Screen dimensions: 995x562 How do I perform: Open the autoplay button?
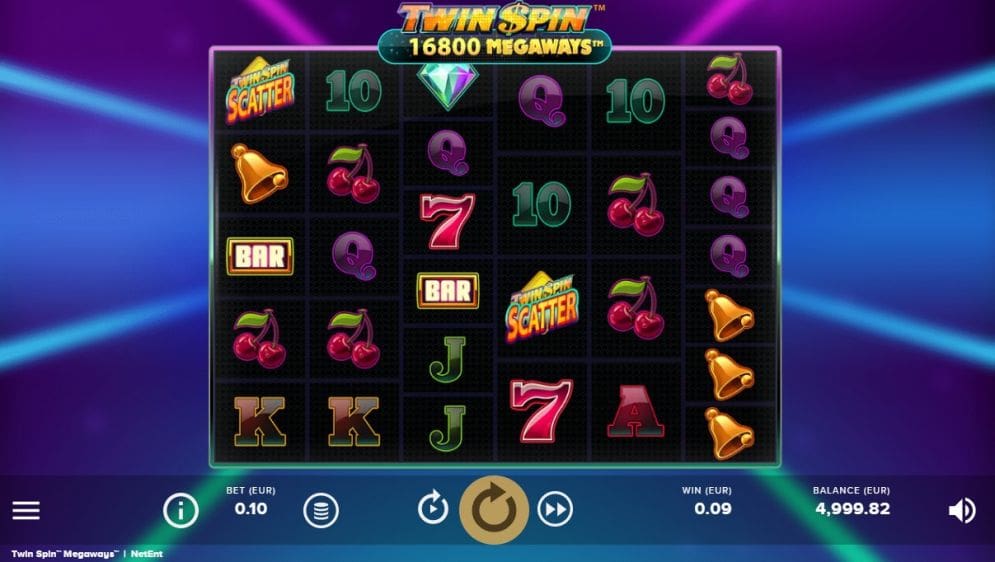[x=433, y=510]
